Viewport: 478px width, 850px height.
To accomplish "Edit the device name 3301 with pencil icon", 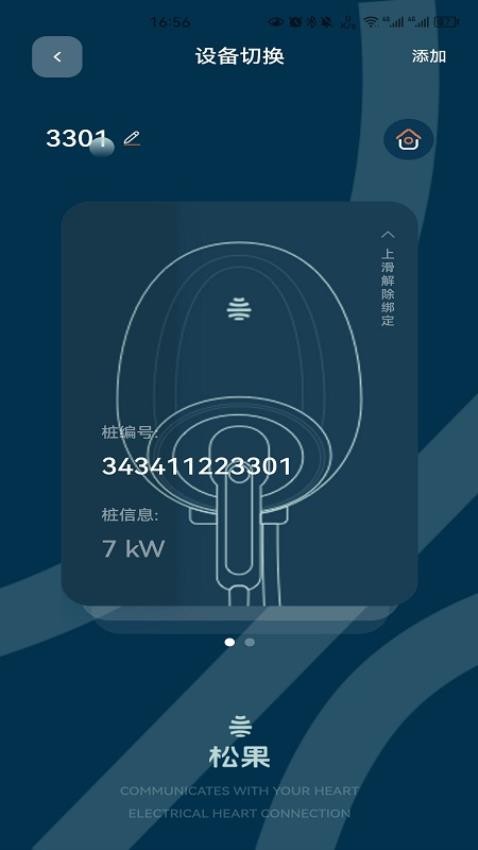I will pyautogui.click(x=132, y=139).
